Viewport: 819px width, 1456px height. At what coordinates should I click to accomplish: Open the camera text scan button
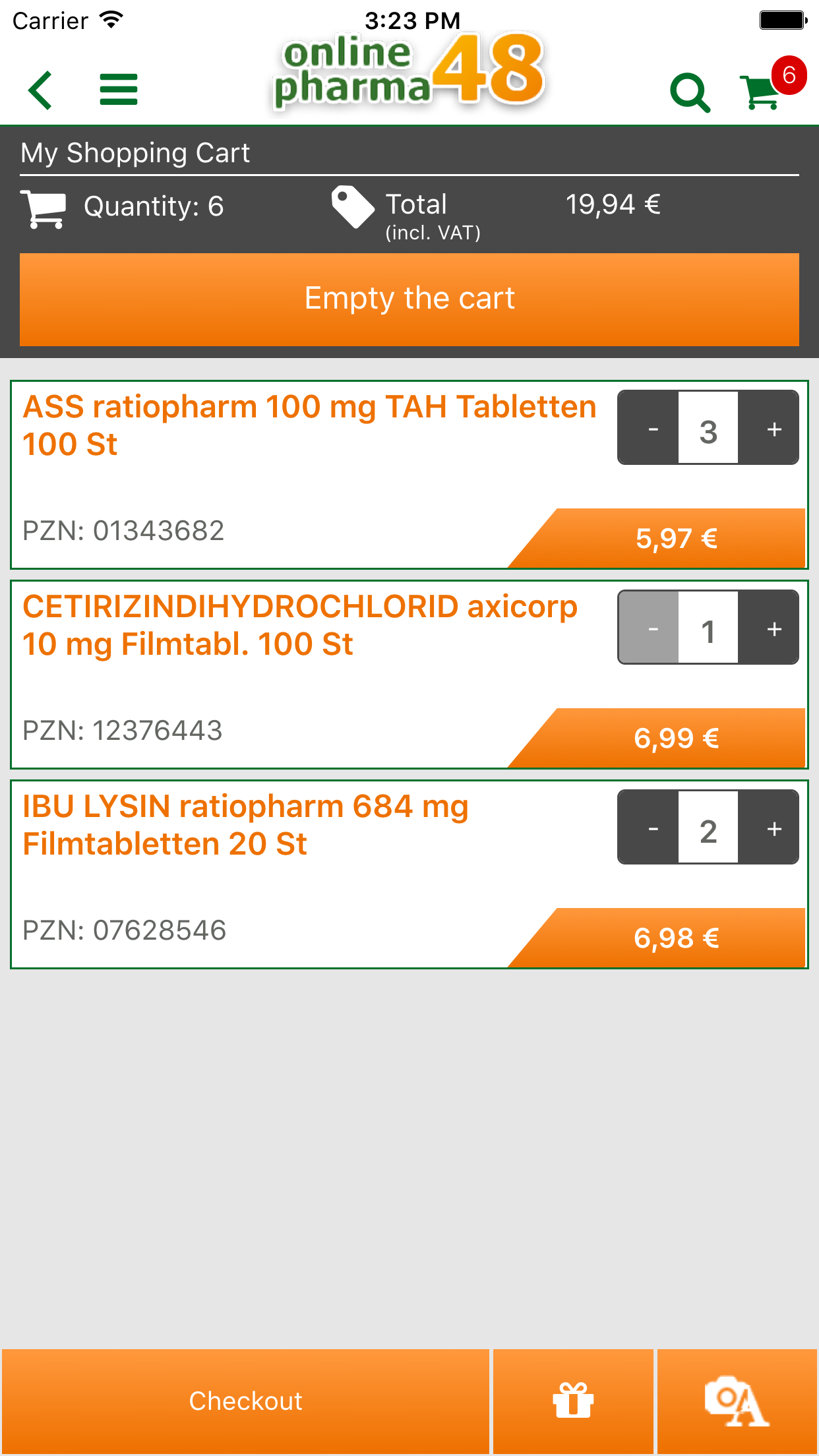[737, 1401]
